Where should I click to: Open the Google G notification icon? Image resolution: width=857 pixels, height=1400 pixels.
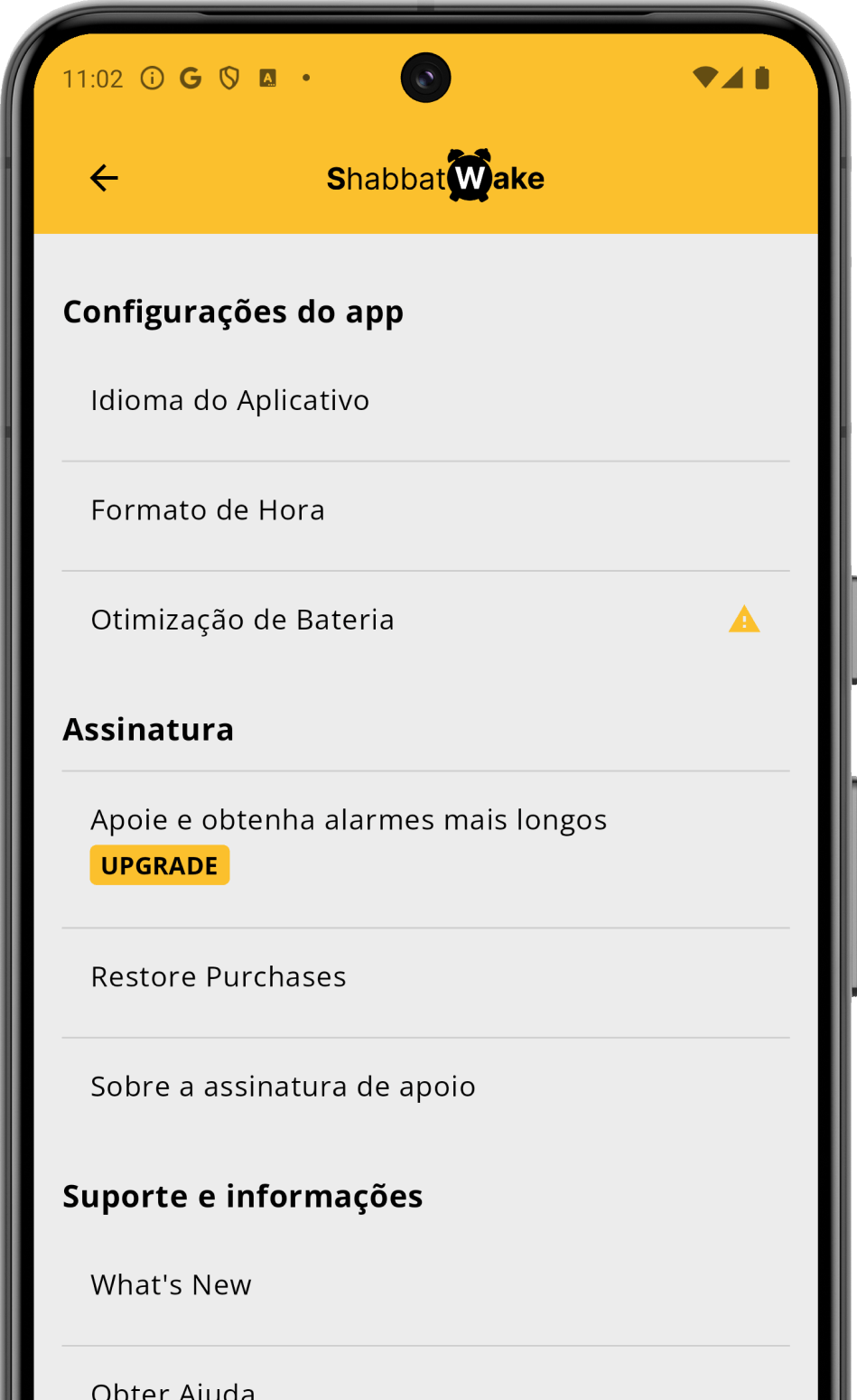coord(190,79)
